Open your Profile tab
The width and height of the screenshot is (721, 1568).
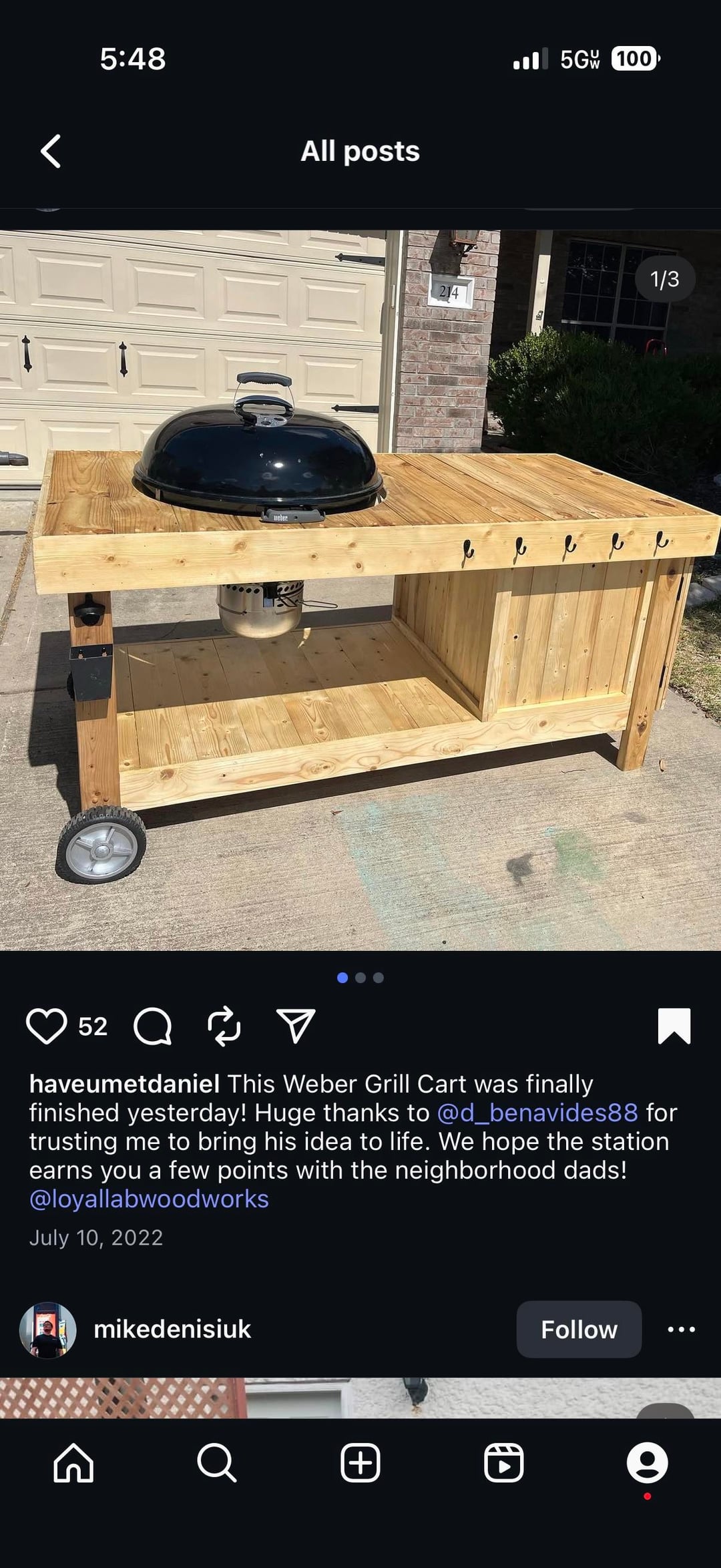point(647,1462)
